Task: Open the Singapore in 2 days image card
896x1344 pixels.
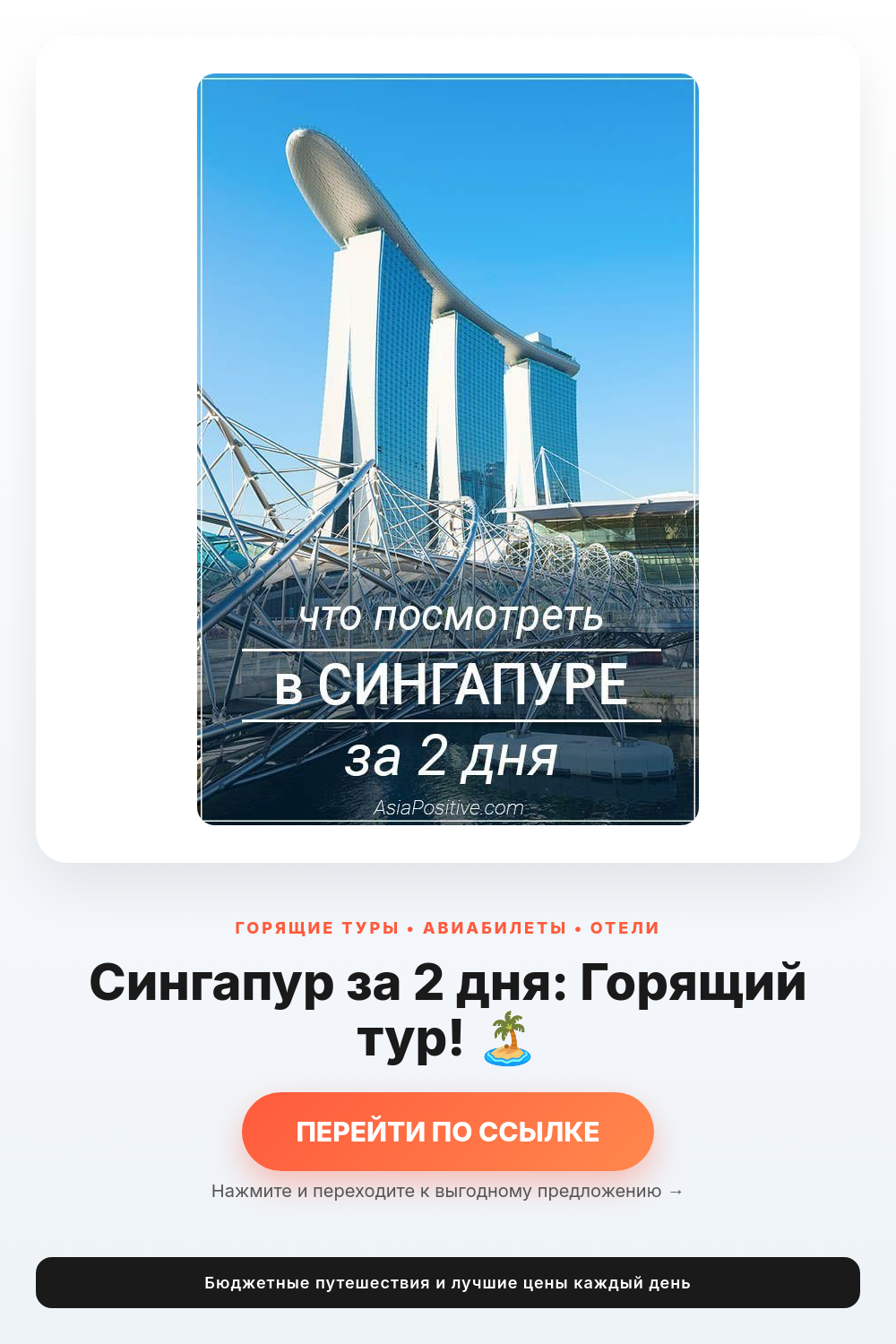Action: click(448, 449)
